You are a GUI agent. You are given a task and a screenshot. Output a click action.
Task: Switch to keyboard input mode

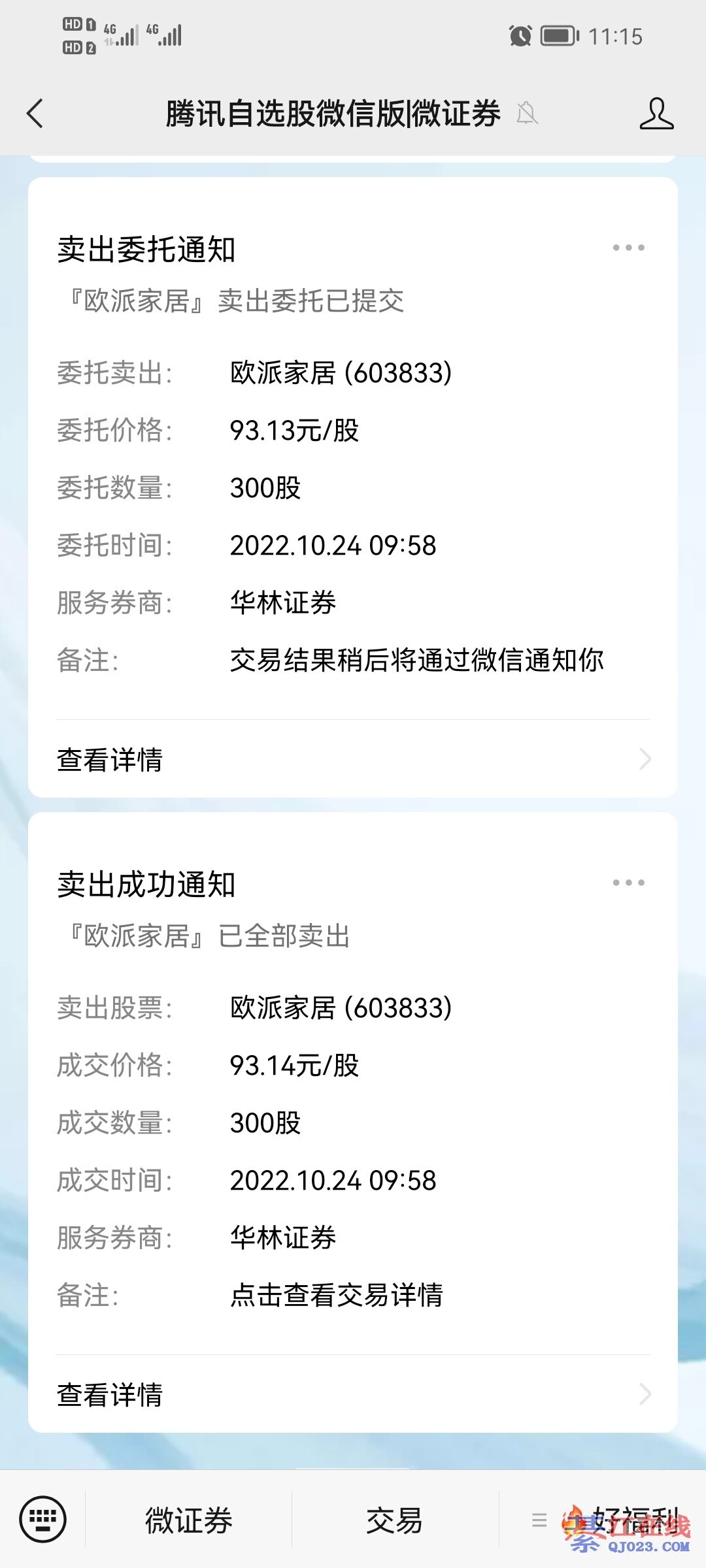click(43, 1519)
